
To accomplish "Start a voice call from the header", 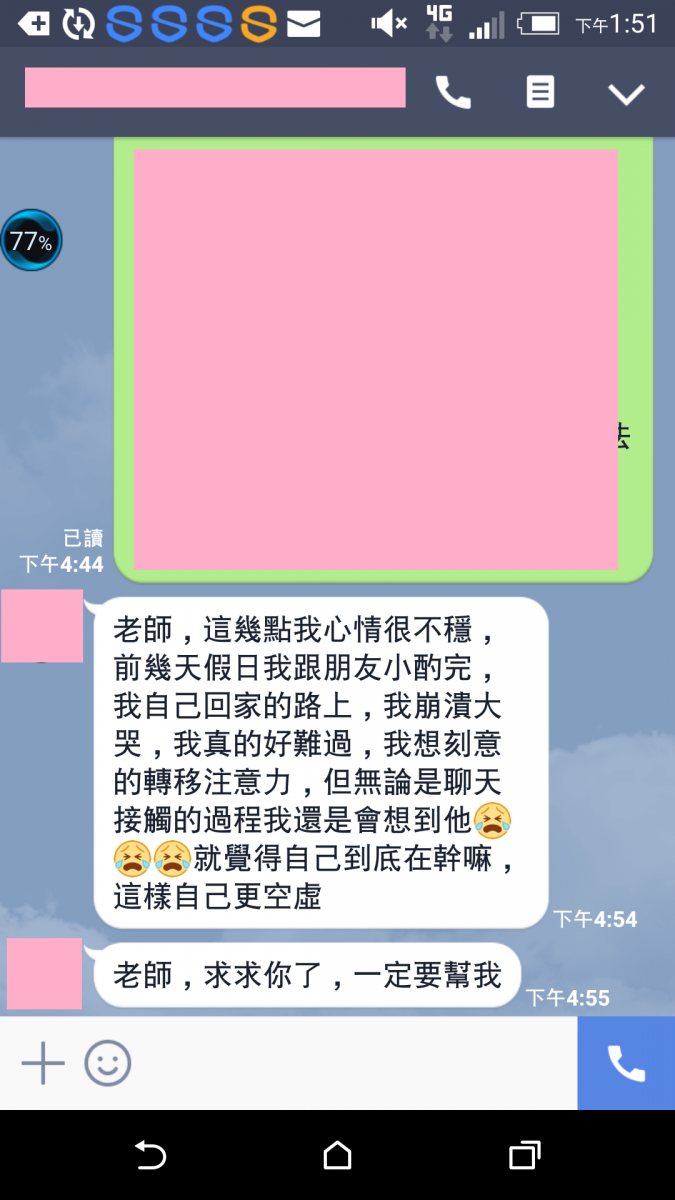I will pos(453,93).
